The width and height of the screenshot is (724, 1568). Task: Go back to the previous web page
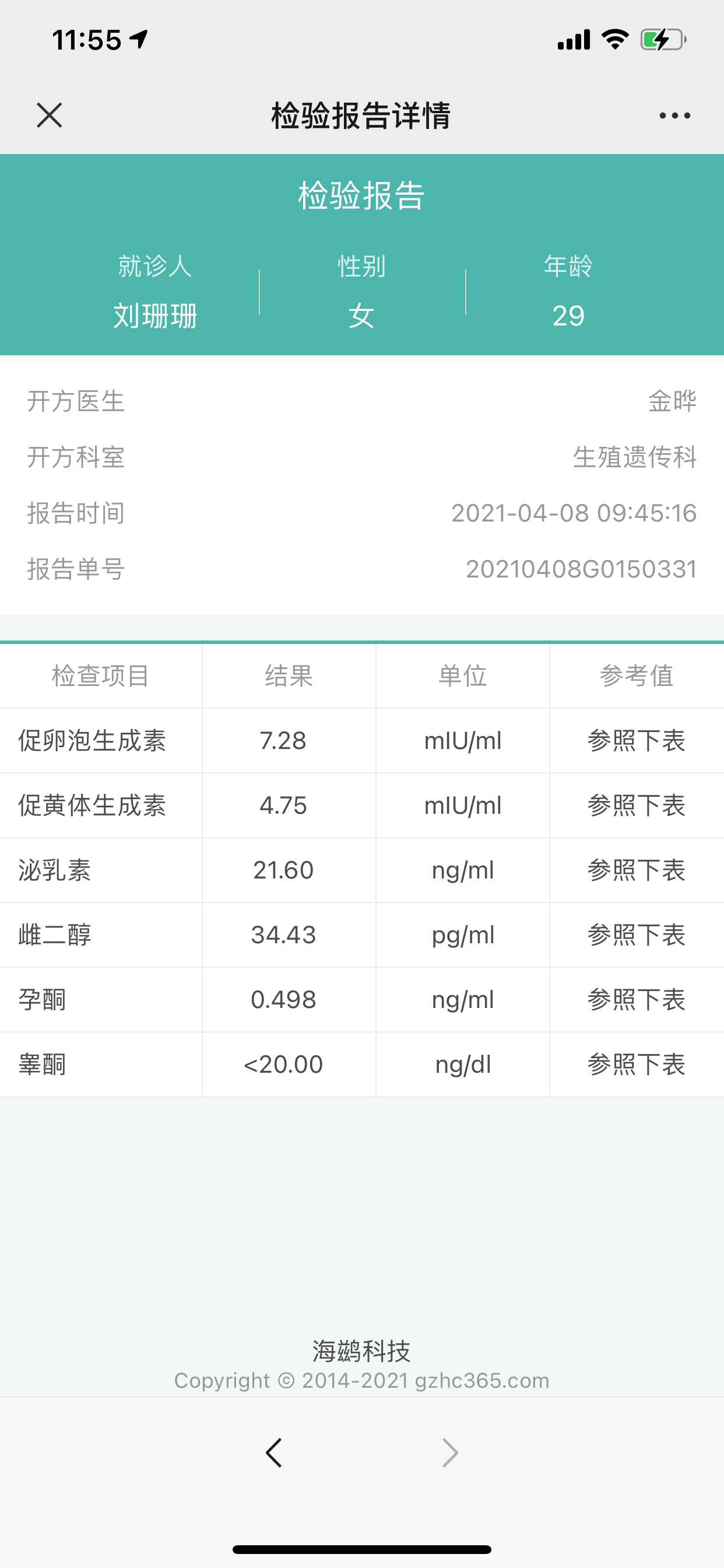[x=274, y=1453]
